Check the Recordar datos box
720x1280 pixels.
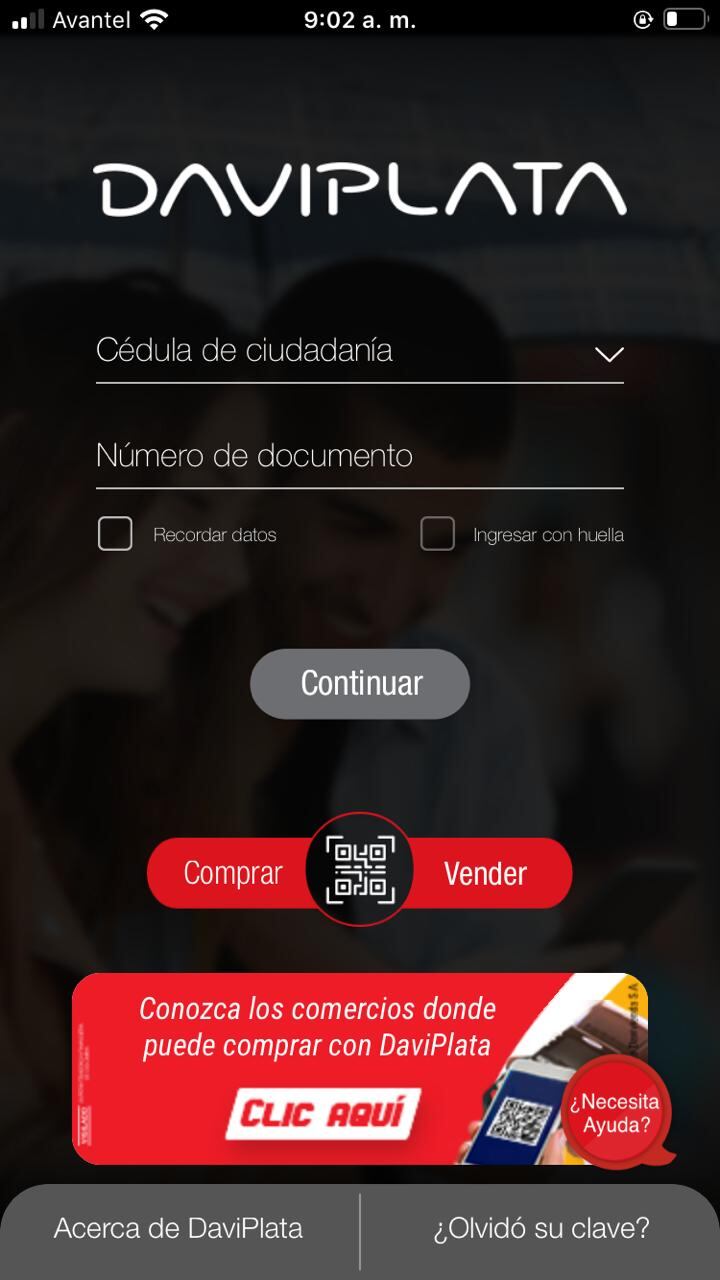115,534
